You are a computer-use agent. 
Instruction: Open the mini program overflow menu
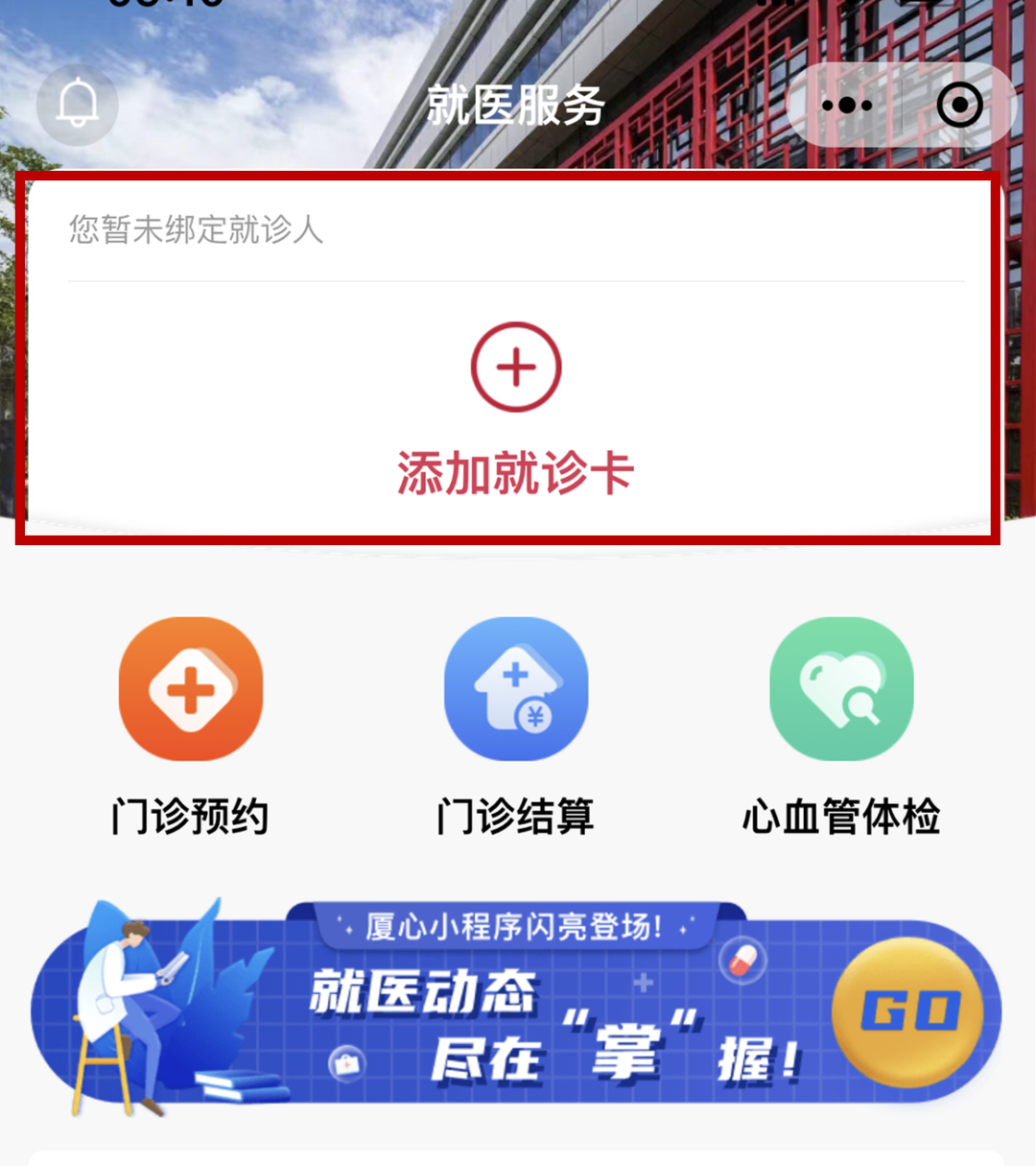pyautogui.click(x=846, y=106)
